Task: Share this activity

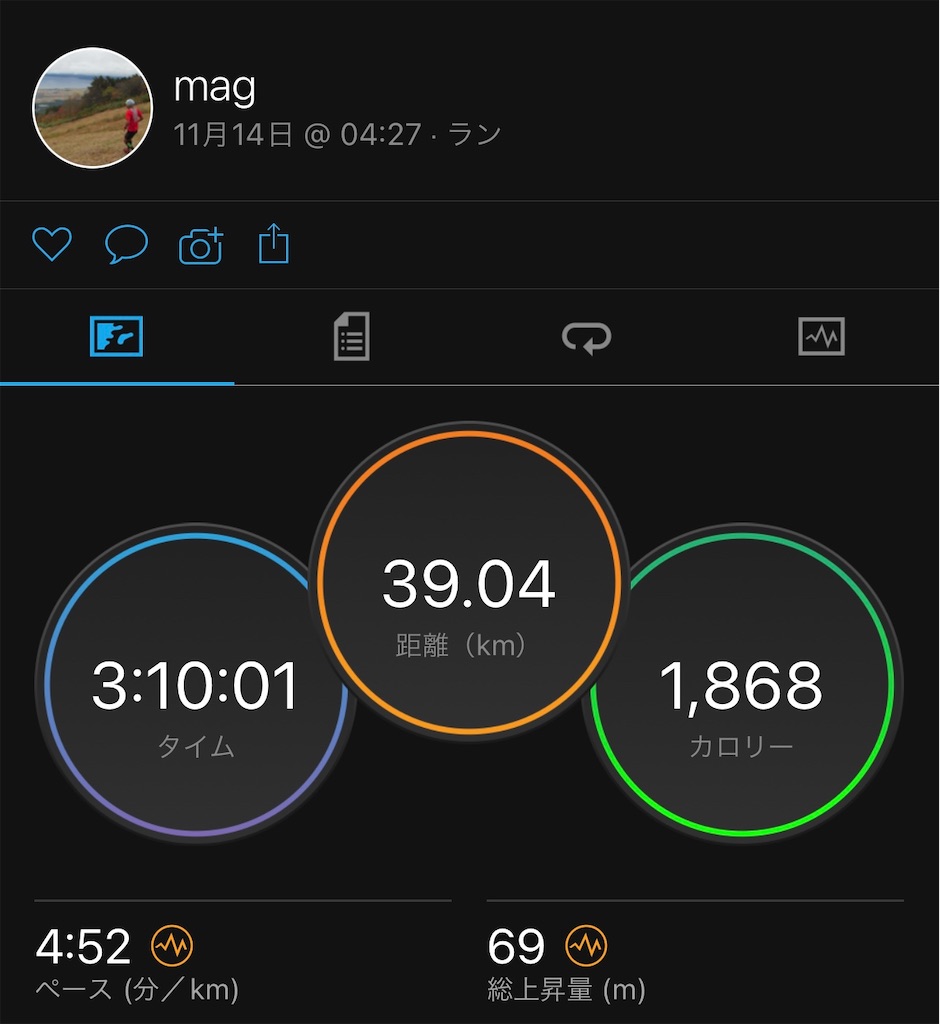Action: coord(274,243)
